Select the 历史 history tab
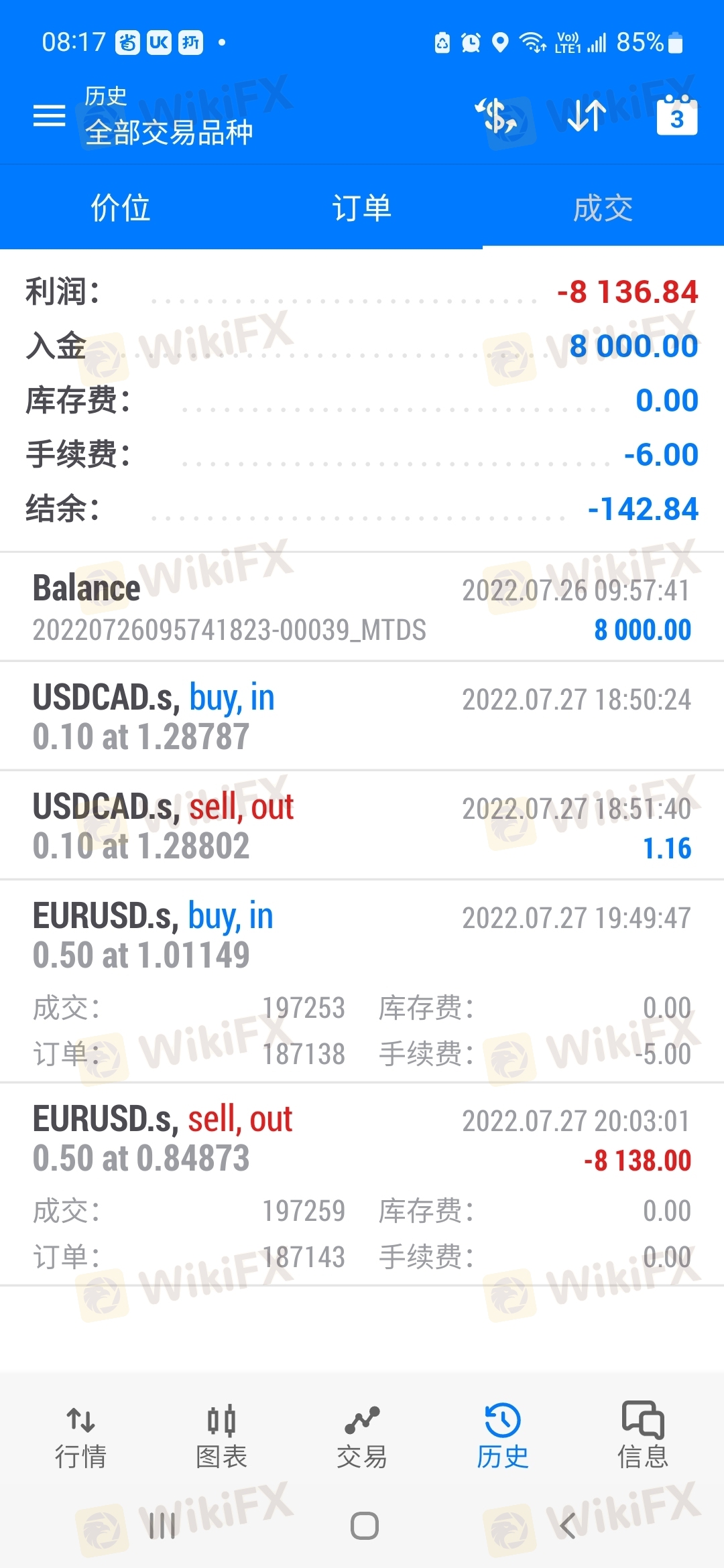The width and height of the screenshot is (724, 1568). point(503,1437)
